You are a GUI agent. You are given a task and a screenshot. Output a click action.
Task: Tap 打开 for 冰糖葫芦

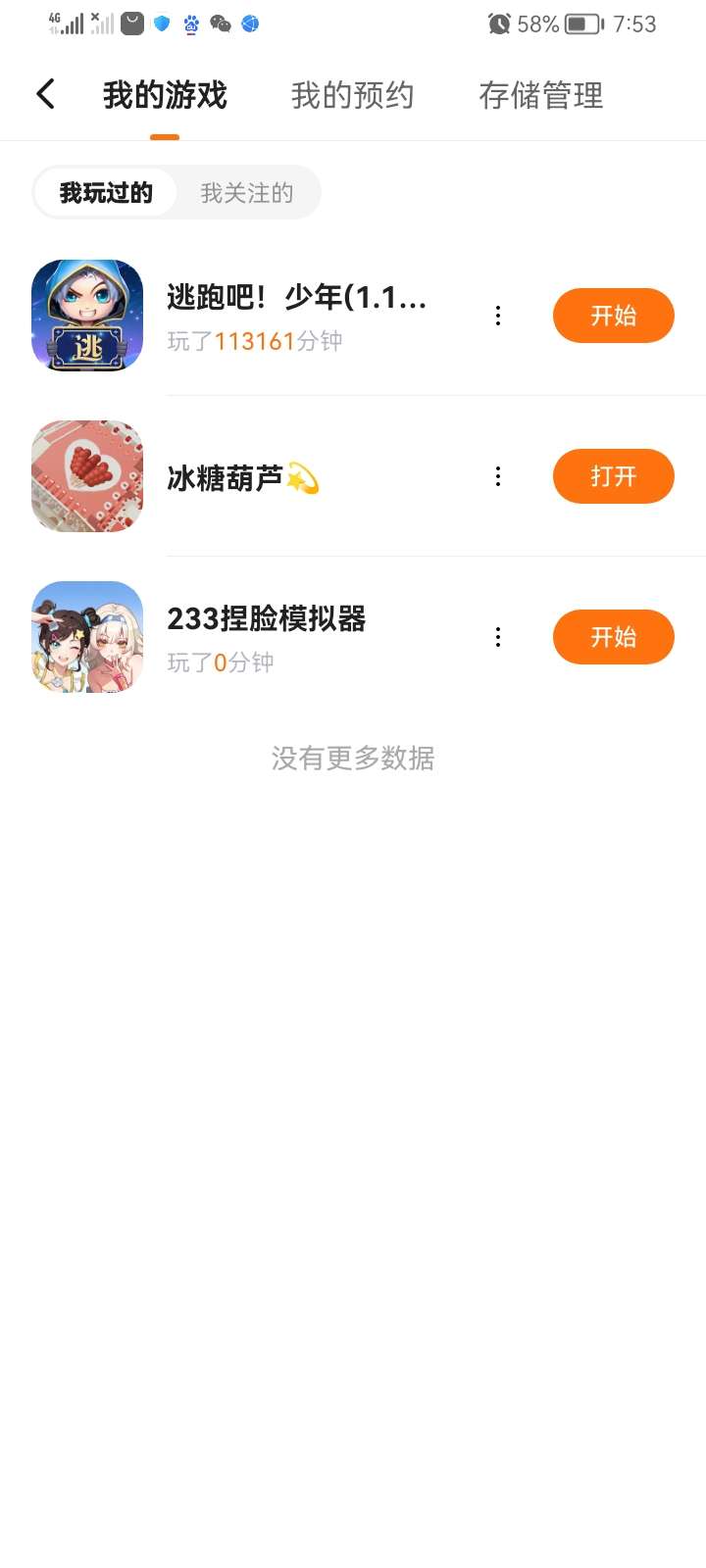613,476
